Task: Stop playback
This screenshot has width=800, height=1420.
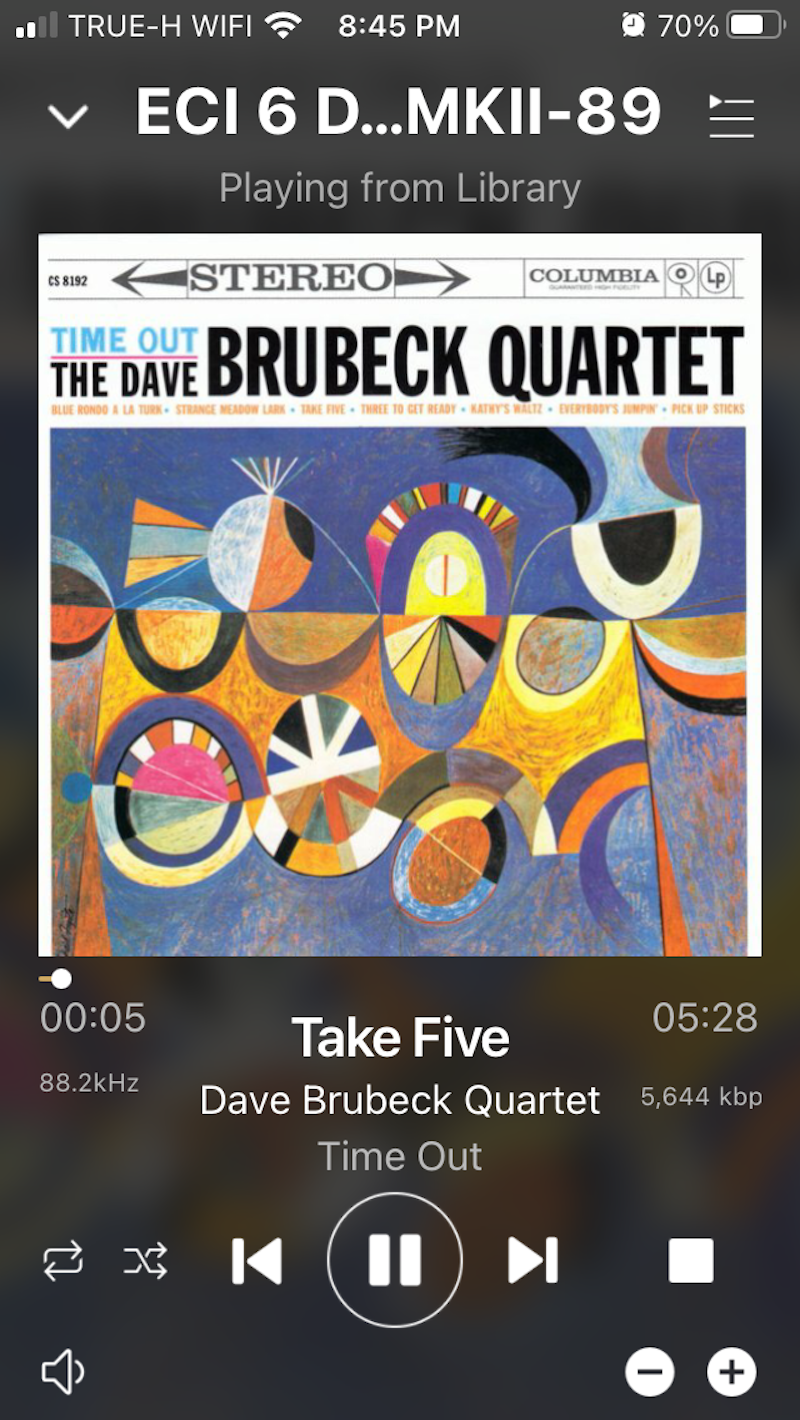Action: tap(691, 1261)
